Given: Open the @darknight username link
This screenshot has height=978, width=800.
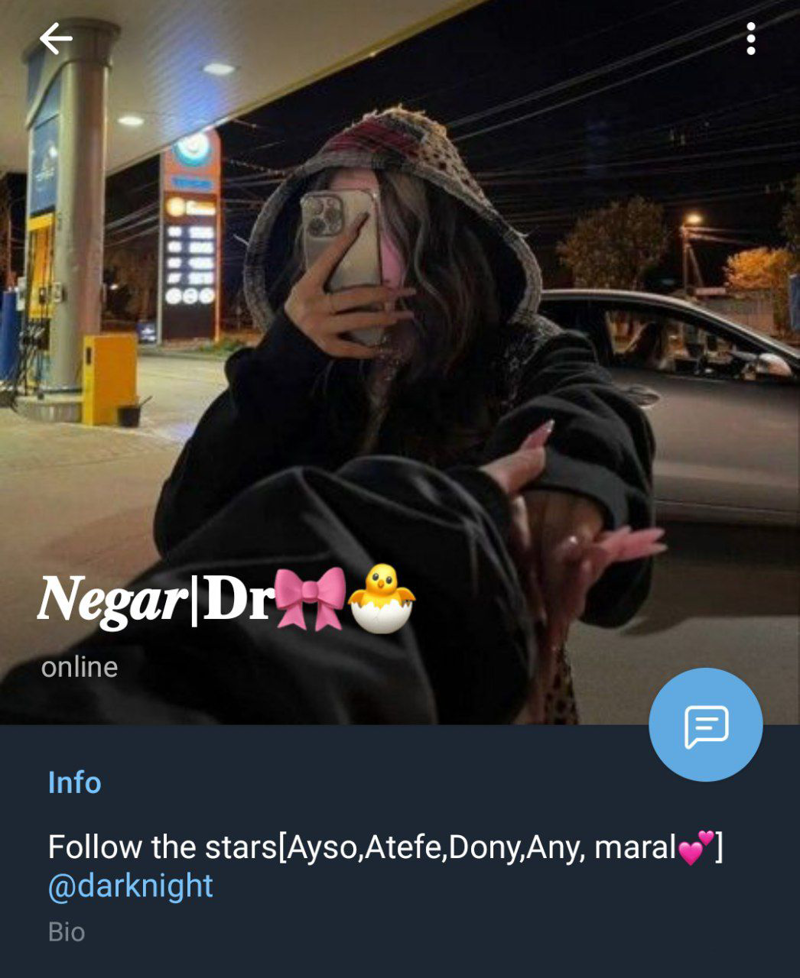Looking at the screenshot, I should (x=131, y=886).
